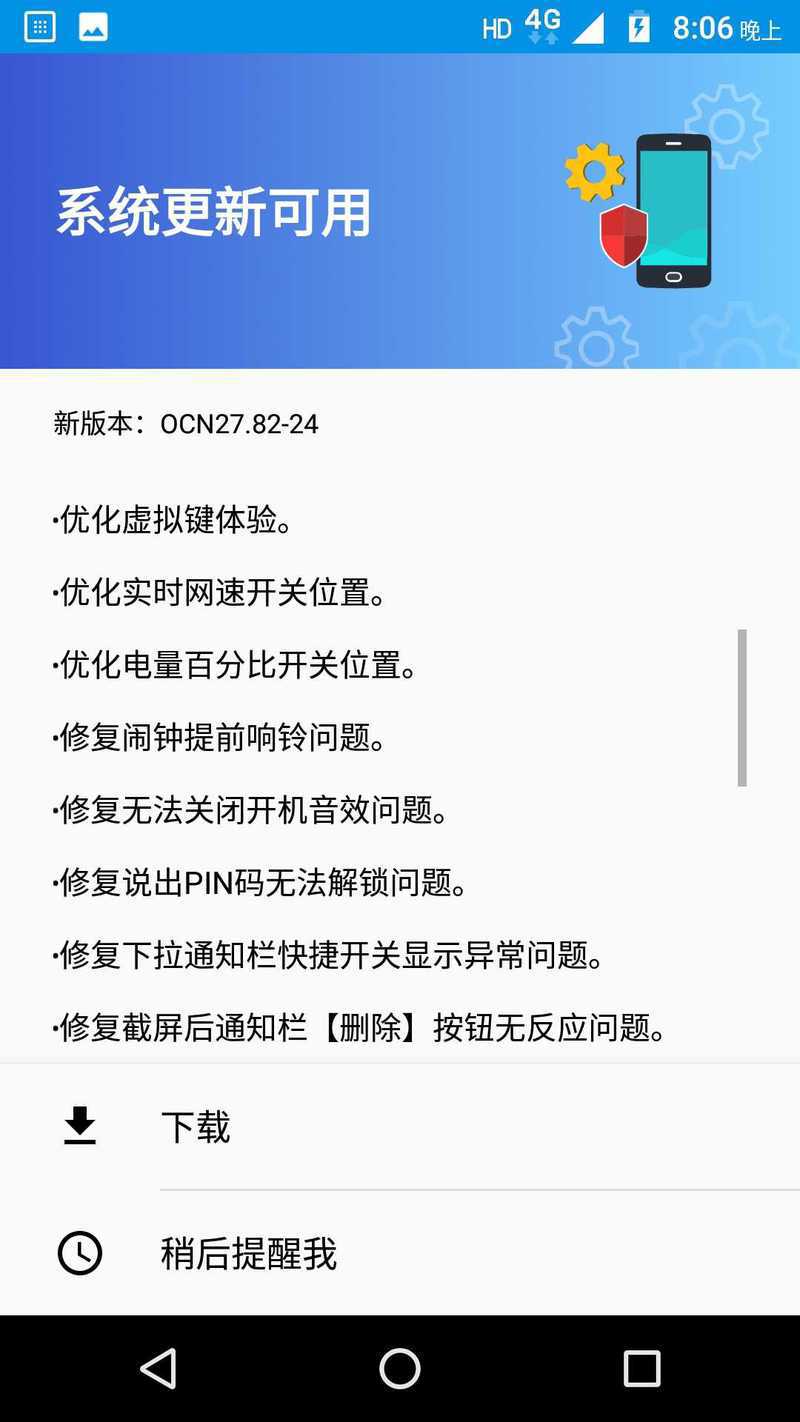Choose 稍后提醒我 to be reminded later
Viewport: 800px width, 1422px height.
tap(400, 1253)
